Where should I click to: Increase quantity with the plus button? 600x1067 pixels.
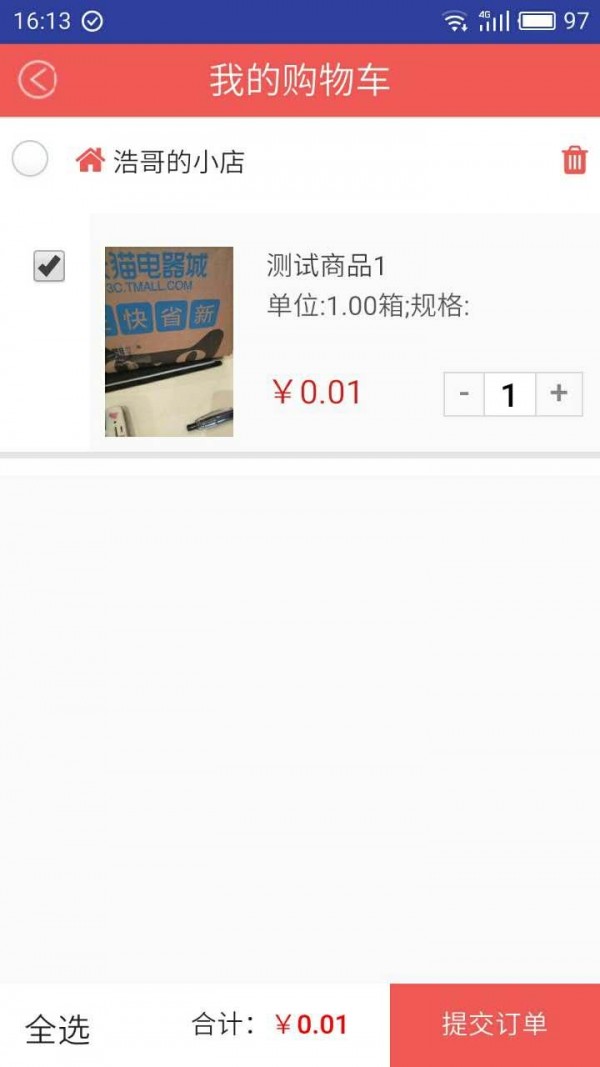click(x=559, y=394)
